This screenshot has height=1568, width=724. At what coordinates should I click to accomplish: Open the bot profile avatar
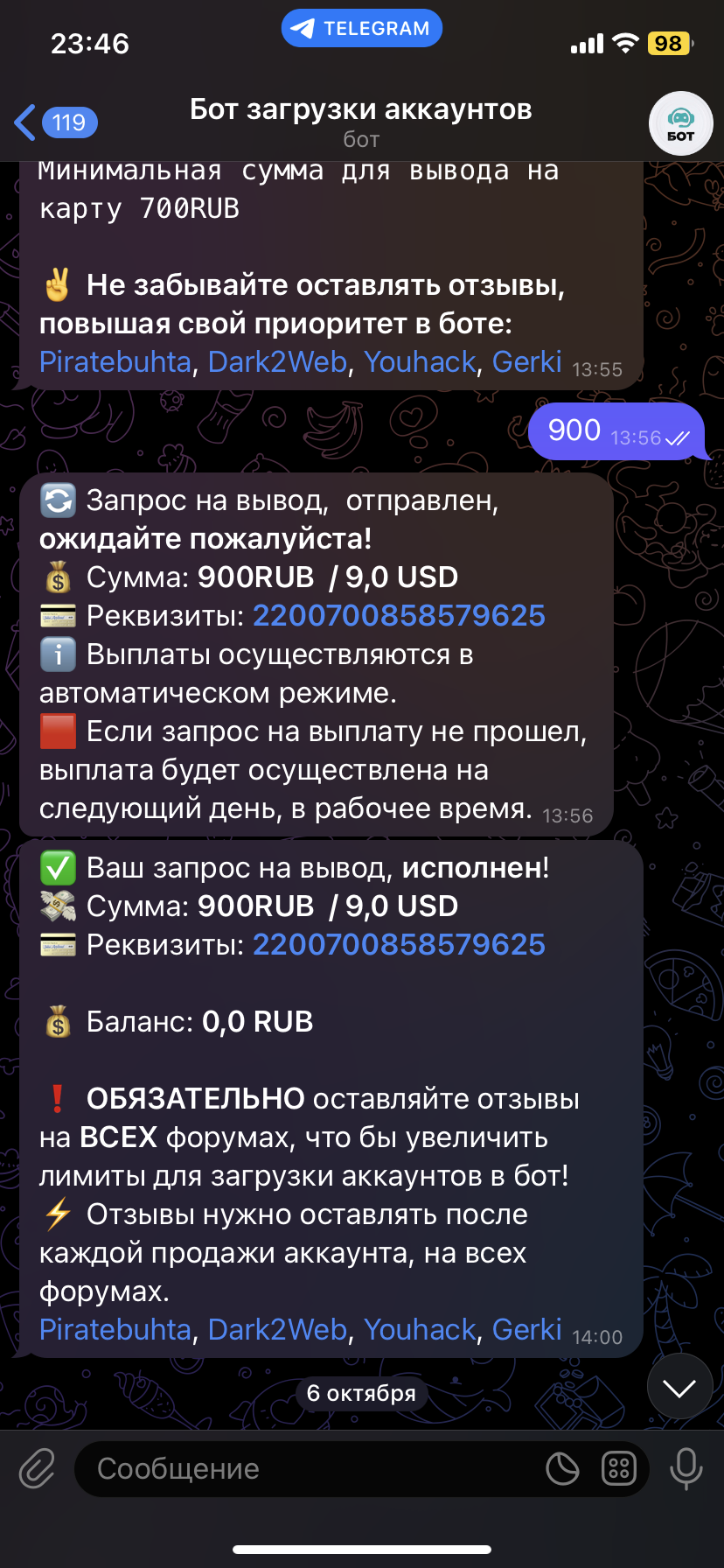[x=680, y=123]
